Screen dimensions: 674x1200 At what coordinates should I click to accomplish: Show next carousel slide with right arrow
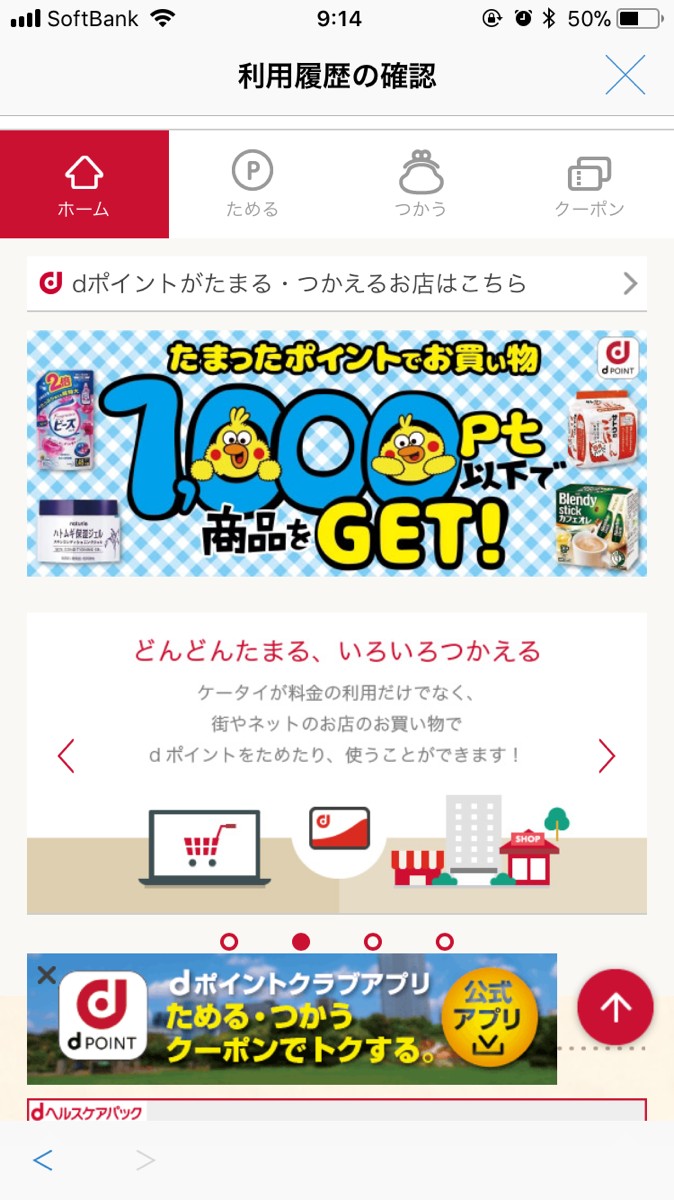coord(607,756)
